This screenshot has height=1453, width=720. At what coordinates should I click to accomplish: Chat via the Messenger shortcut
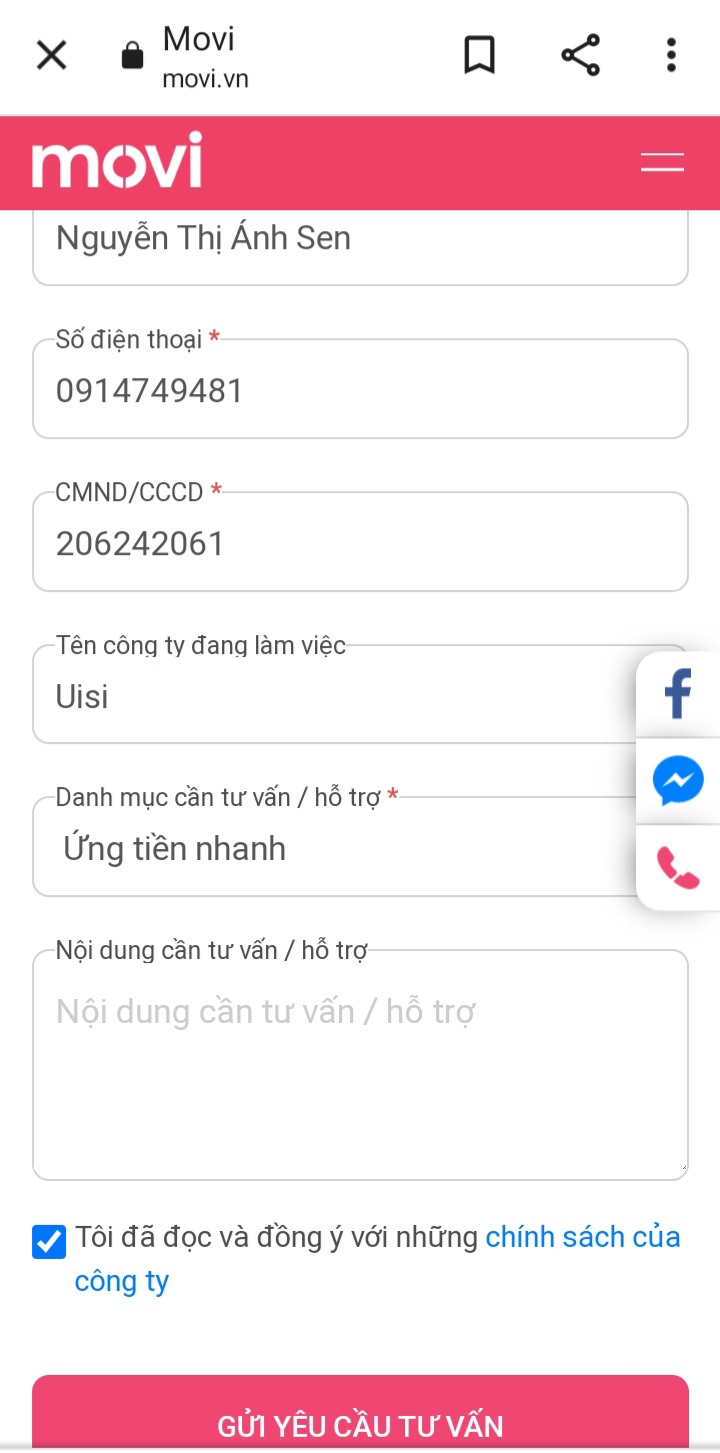pyautogui.click(x=679, y=781)
